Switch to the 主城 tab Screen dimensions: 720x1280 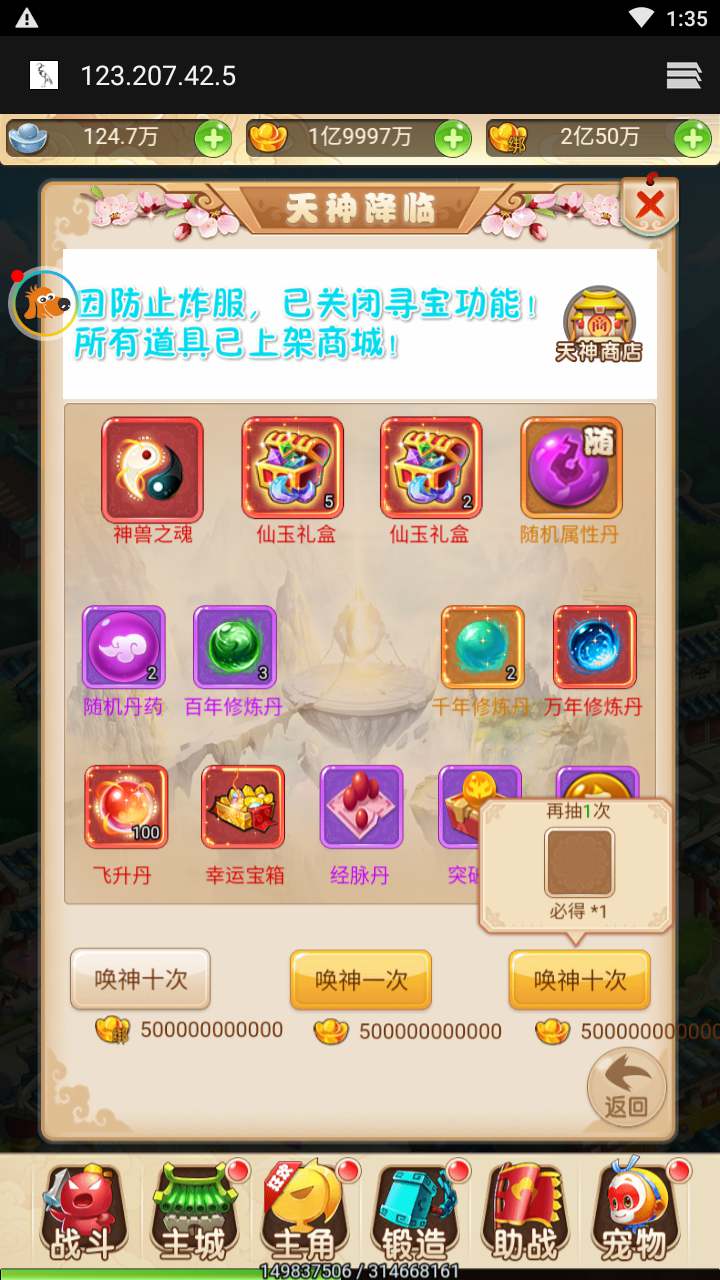195,1212
